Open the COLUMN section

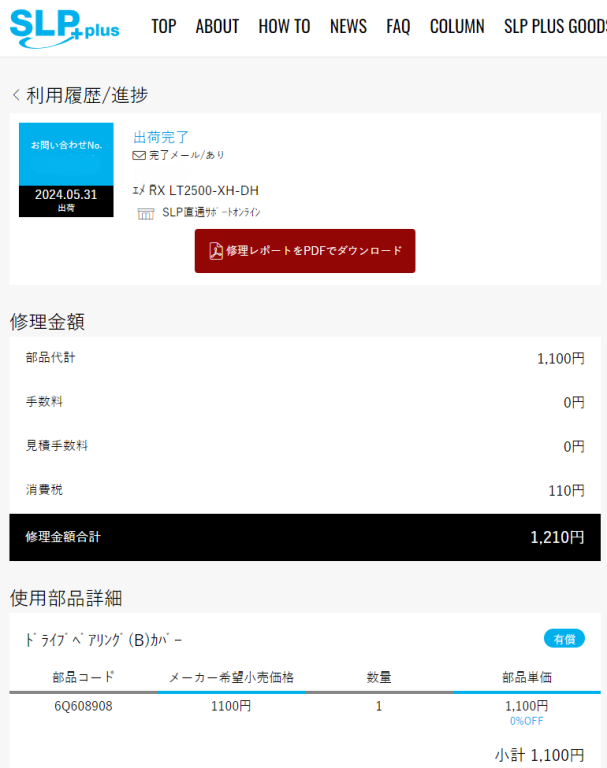pos(457,27)
